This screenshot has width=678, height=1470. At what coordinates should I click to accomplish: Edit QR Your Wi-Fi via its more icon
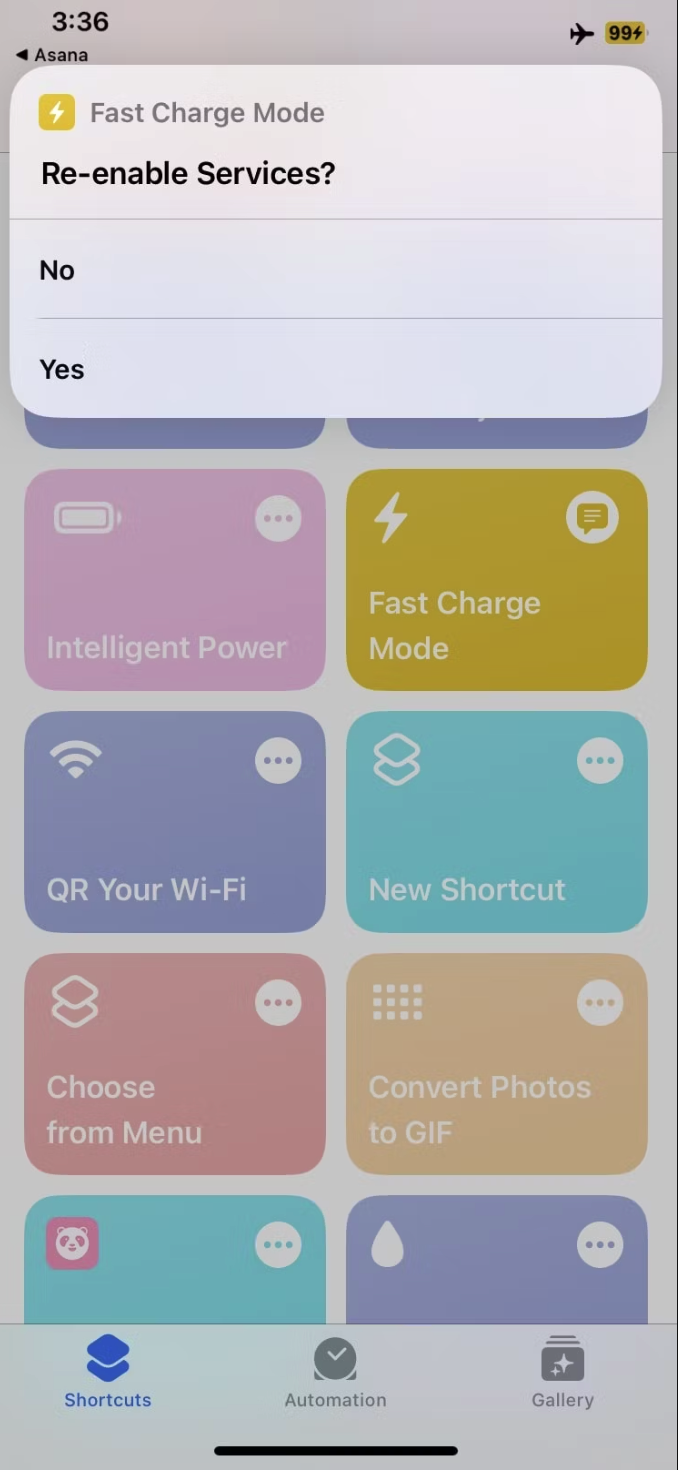coord(278,761)
